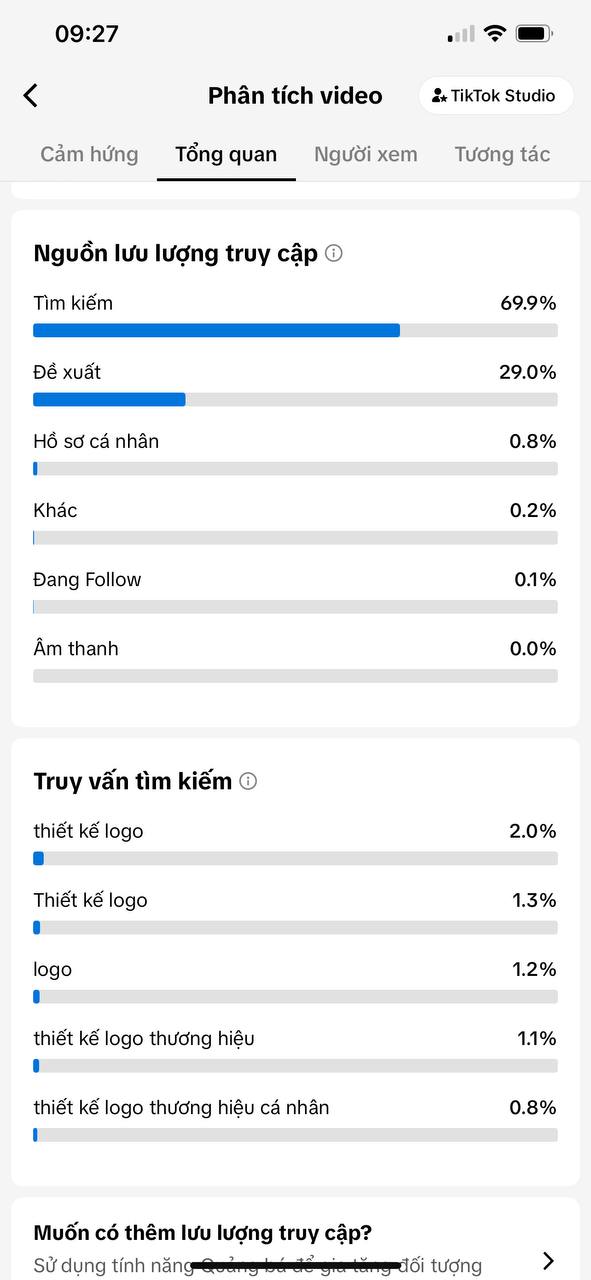
Task: Open TikTok Studio
Action: (495, 96)
